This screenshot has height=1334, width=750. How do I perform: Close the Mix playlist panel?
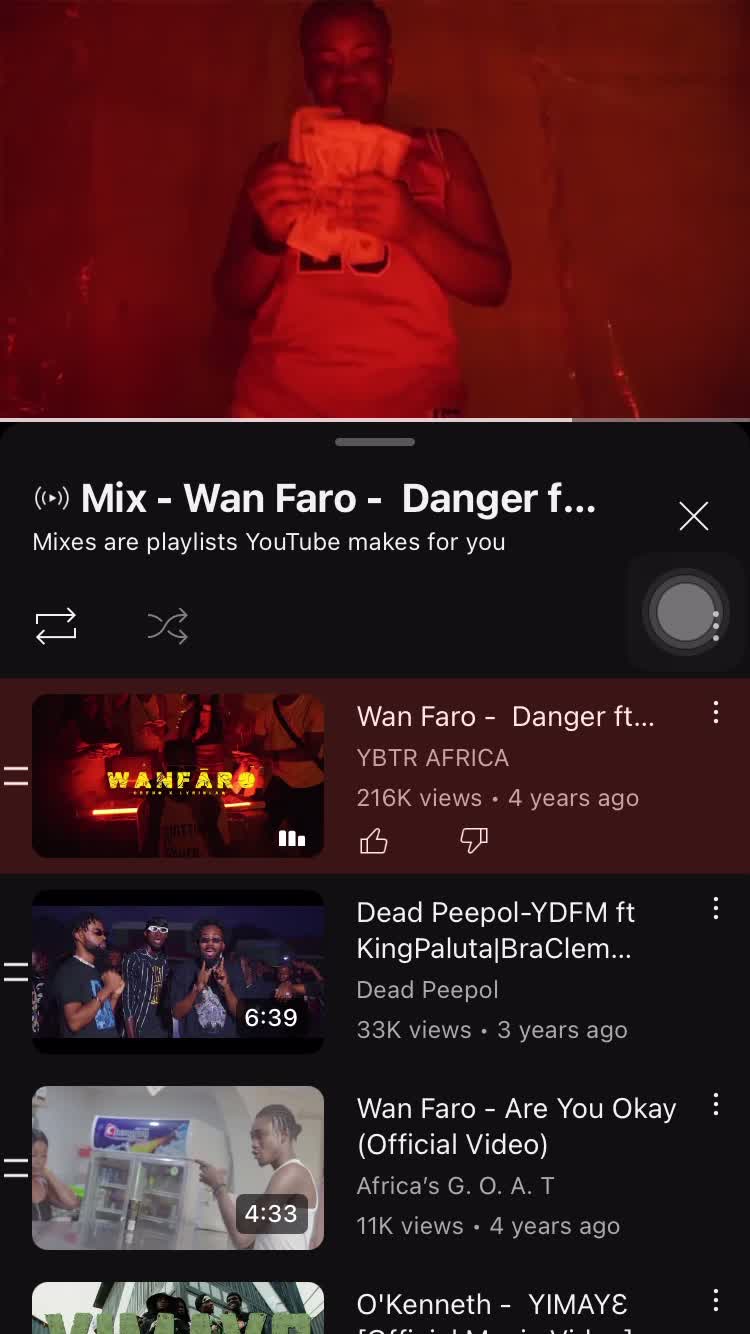(693, 516)
